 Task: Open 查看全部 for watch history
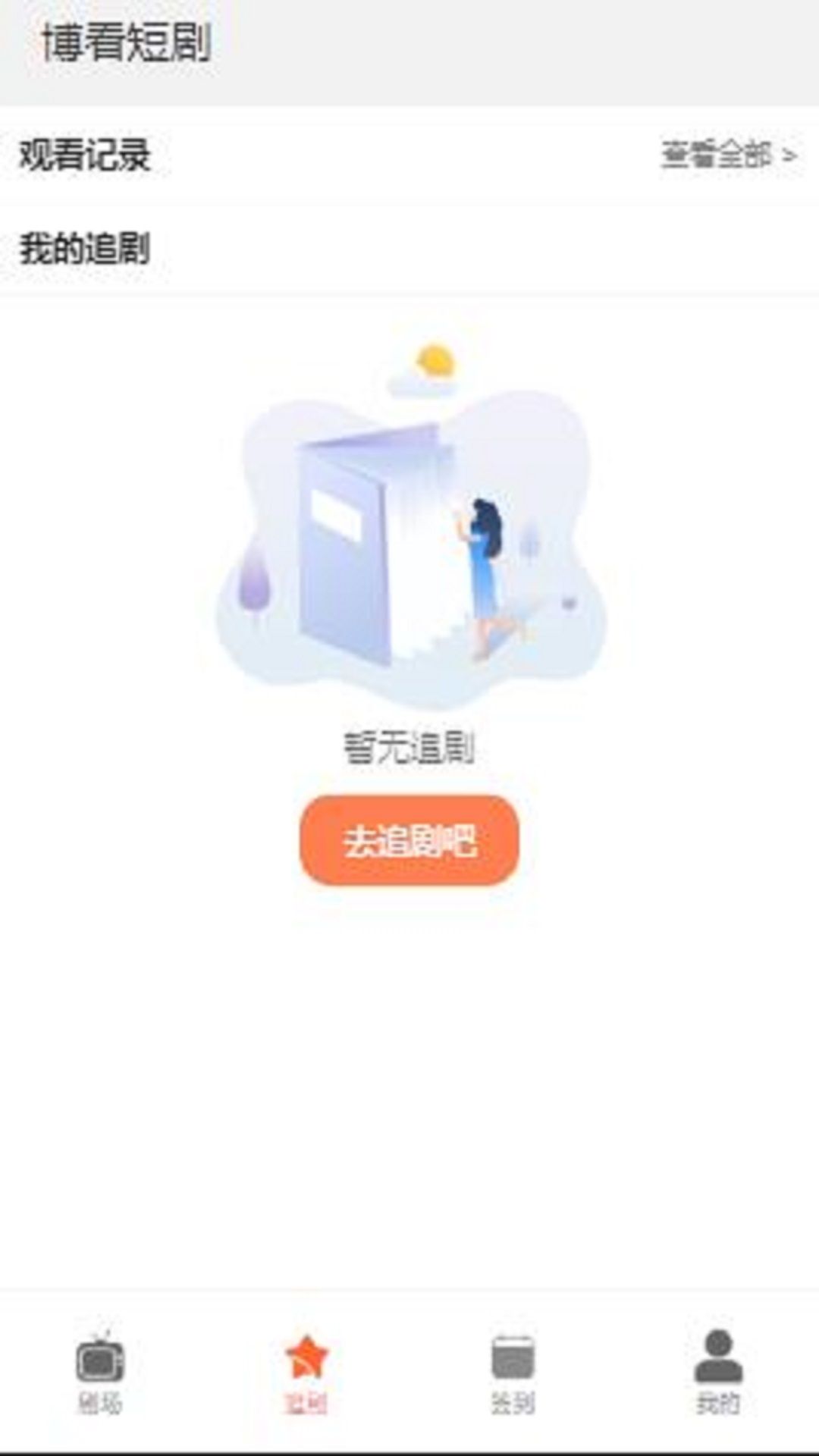pyautogui.click(x=728, y=155)
